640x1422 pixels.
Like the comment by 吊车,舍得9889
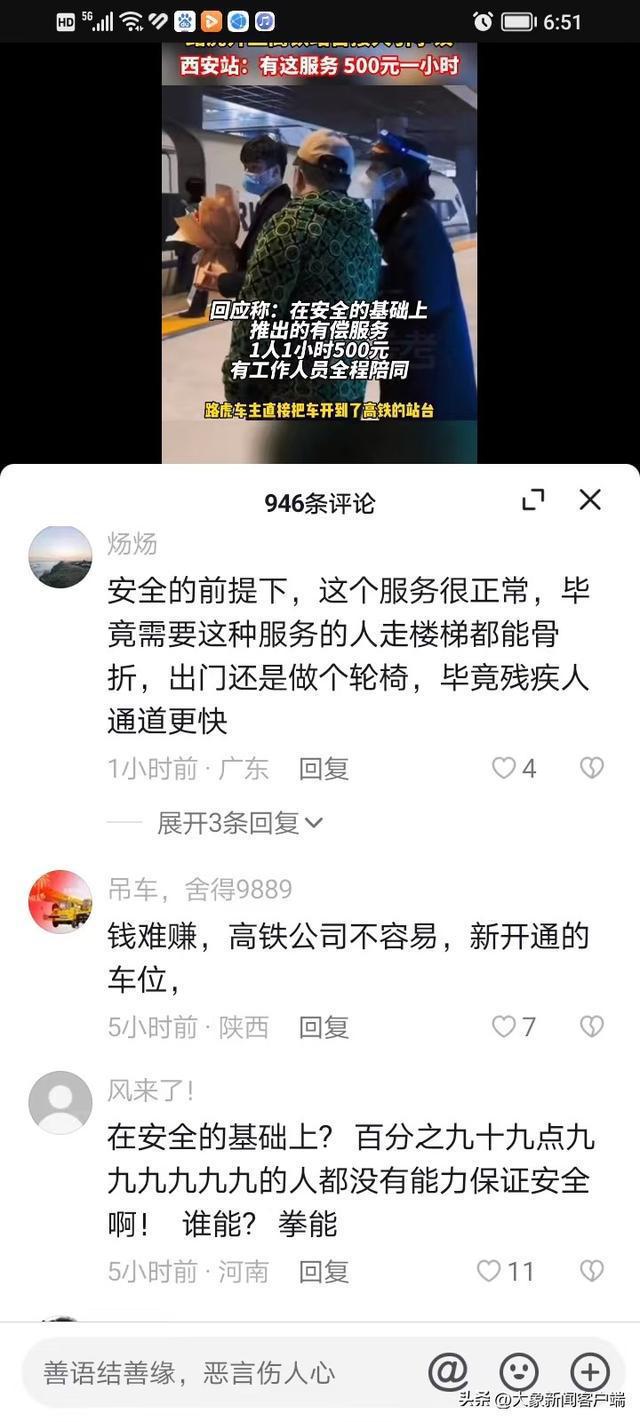[x=504, y=1026]
